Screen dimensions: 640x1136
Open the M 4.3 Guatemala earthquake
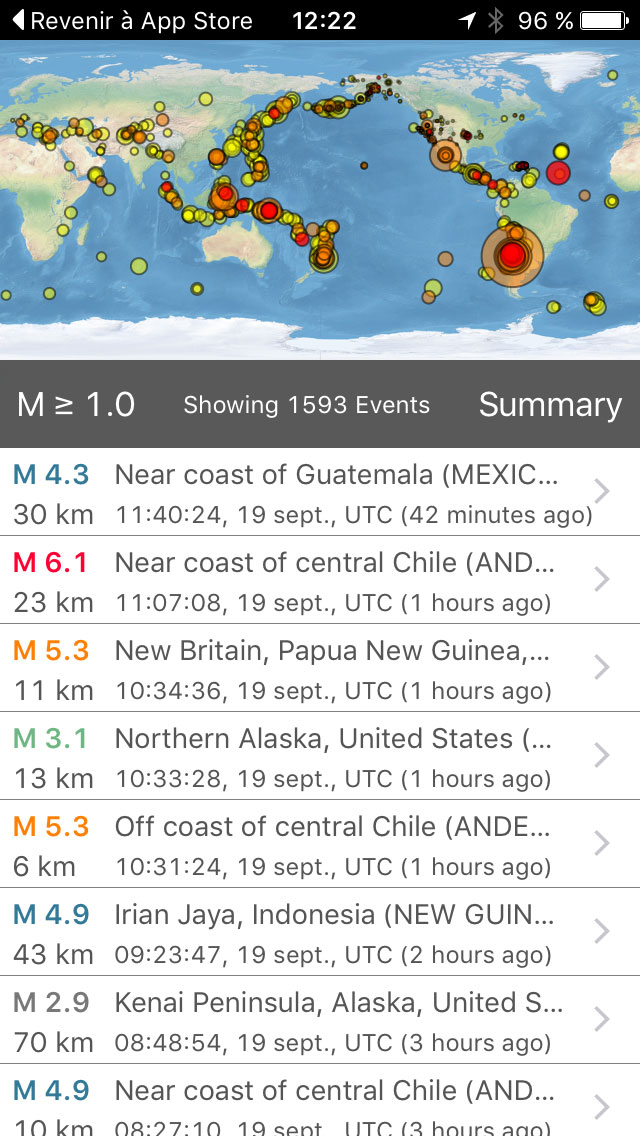[x=320, y=492]
